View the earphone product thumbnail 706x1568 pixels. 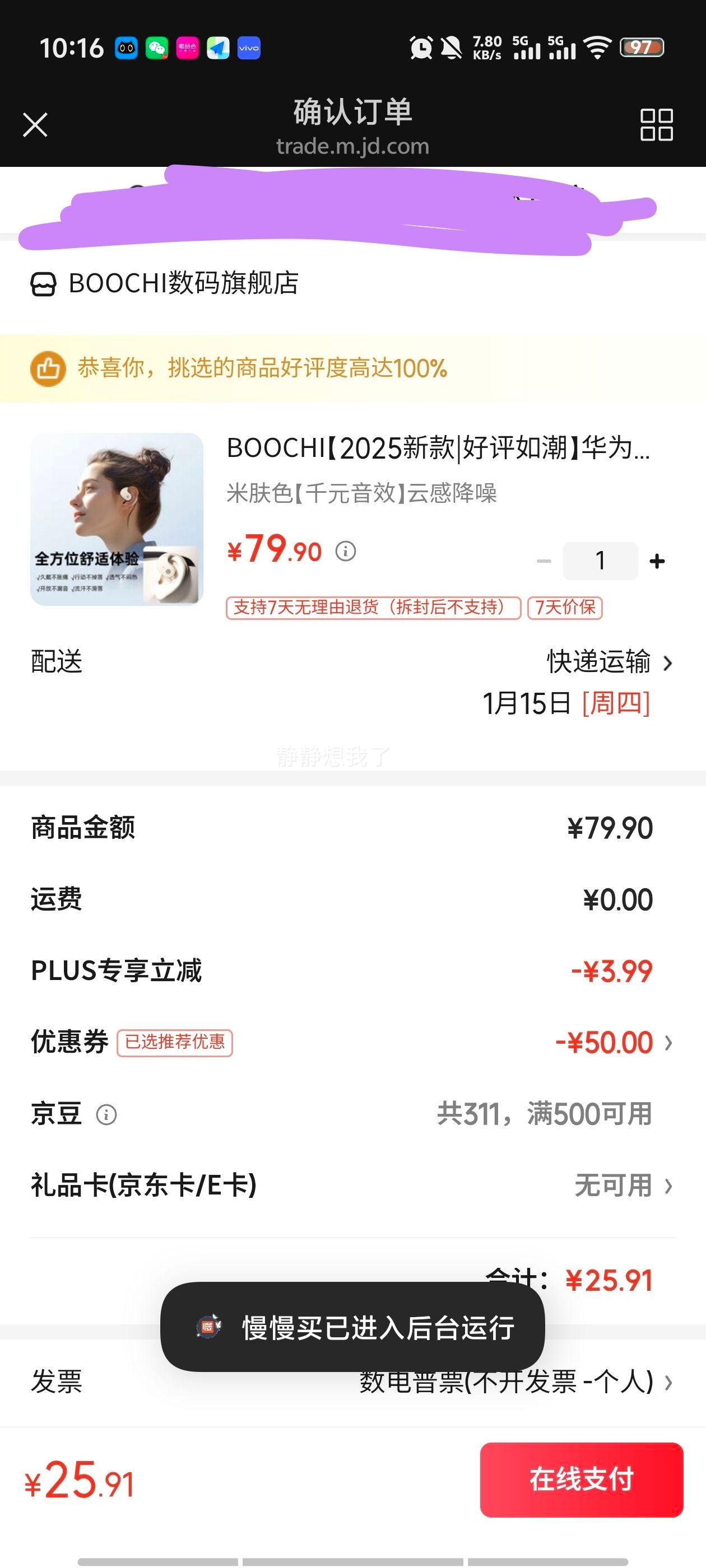coord(116,524)
